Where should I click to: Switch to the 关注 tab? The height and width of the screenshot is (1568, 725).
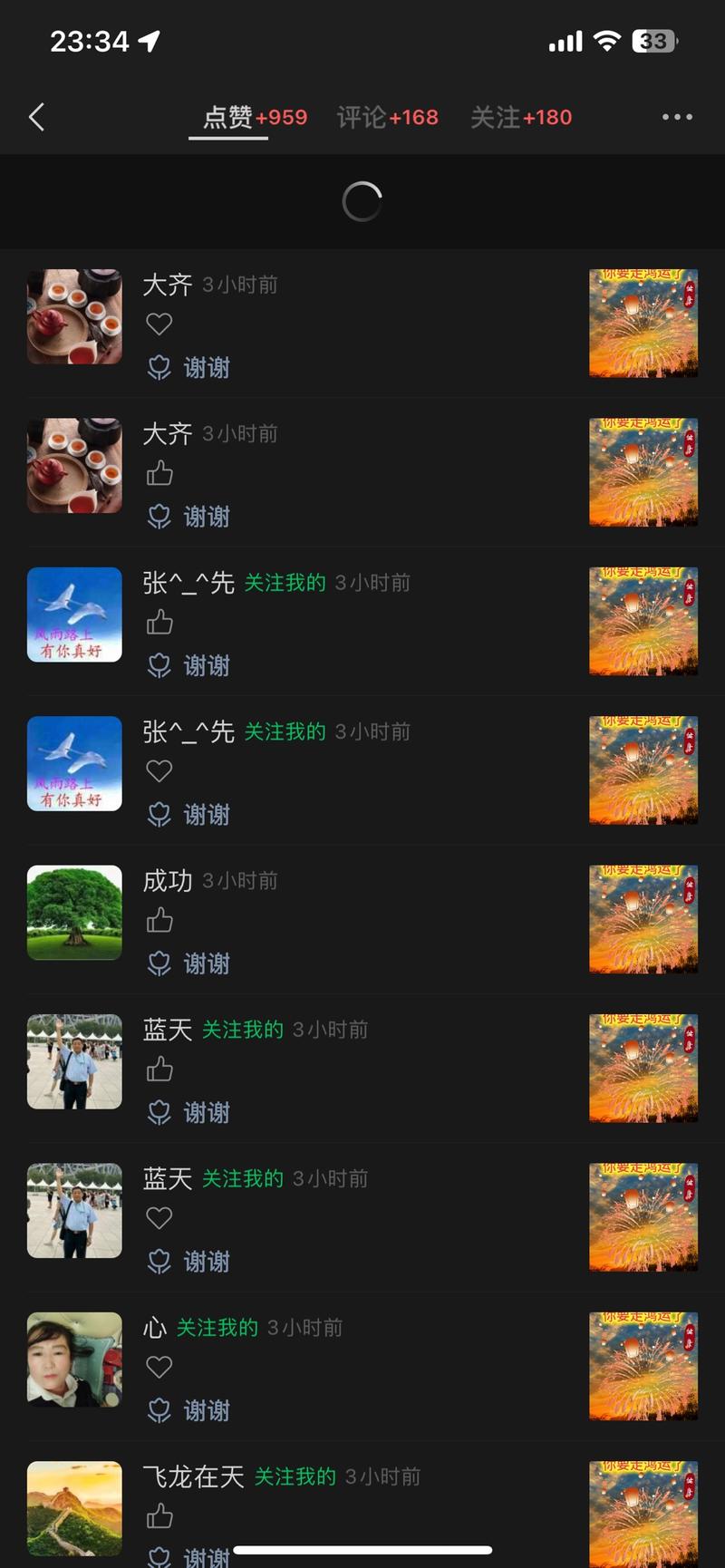pyautogui.click(x=520, y=117)
